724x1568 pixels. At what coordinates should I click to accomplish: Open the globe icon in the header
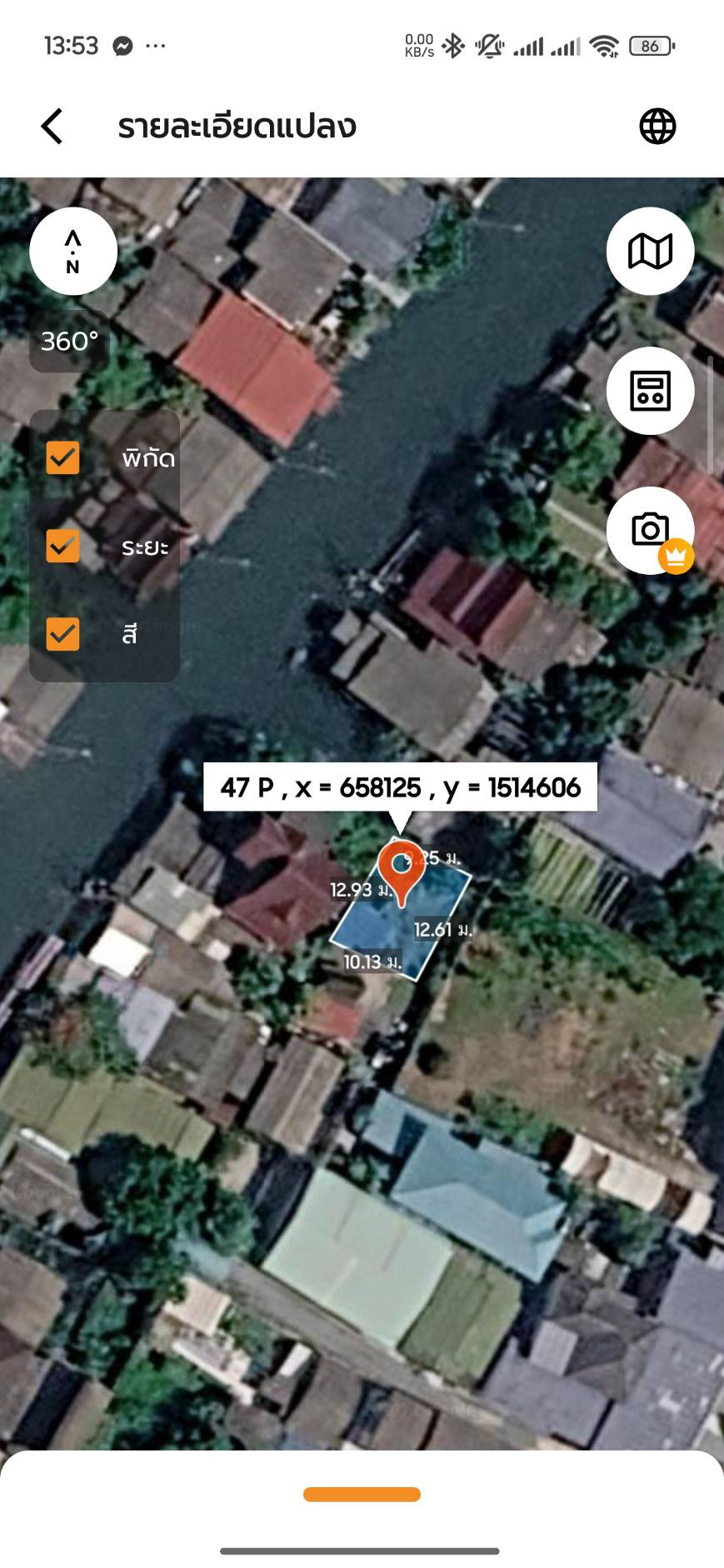tap(657, 127)
